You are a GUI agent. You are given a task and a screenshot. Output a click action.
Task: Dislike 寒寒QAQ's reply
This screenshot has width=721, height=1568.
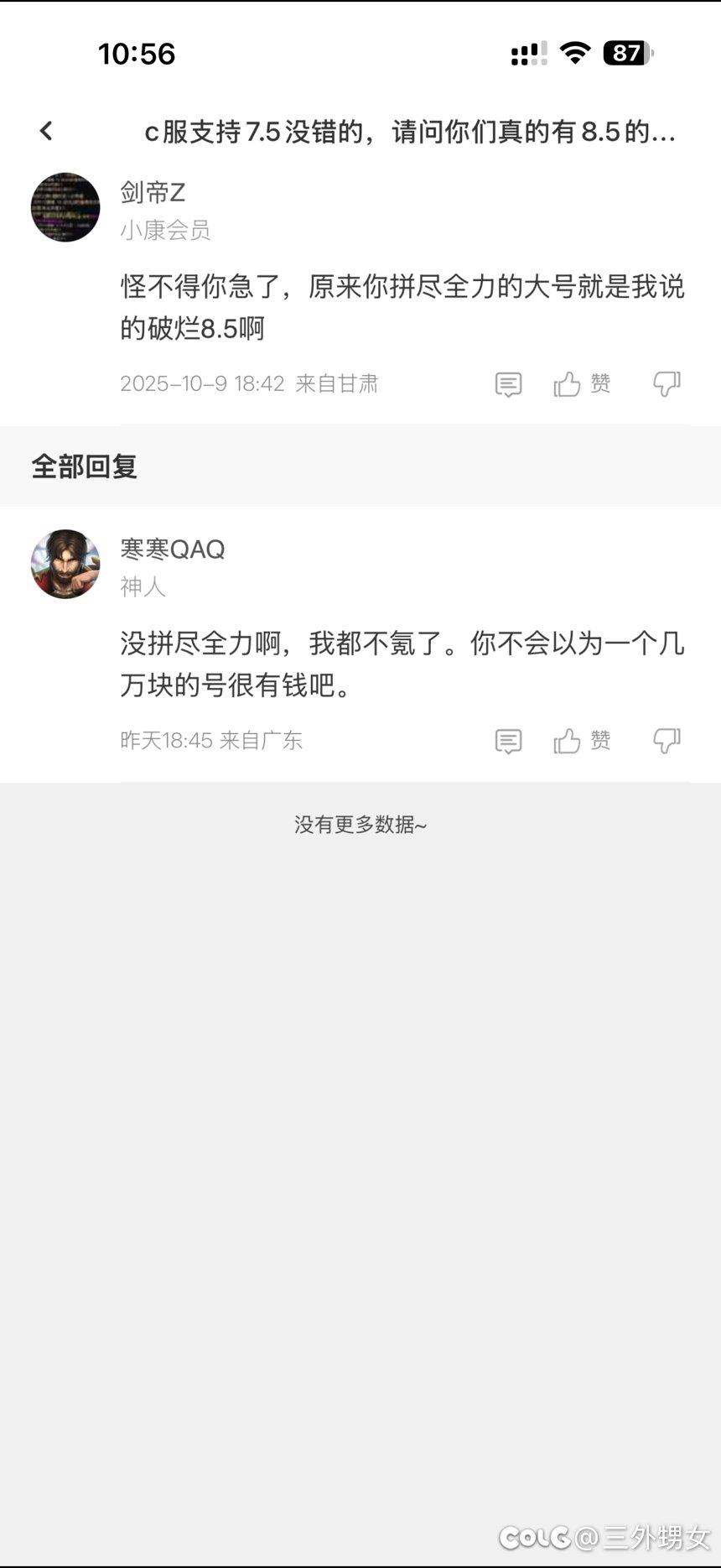[x=667, y=741]
